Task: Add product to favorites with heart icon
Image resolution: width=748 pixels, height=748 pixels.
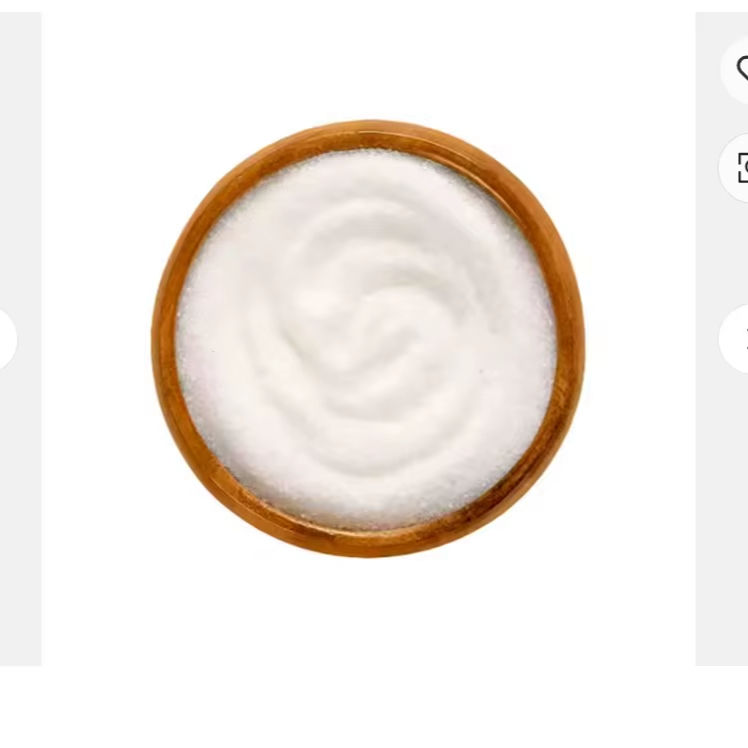Action: click(x=735, y=70)
